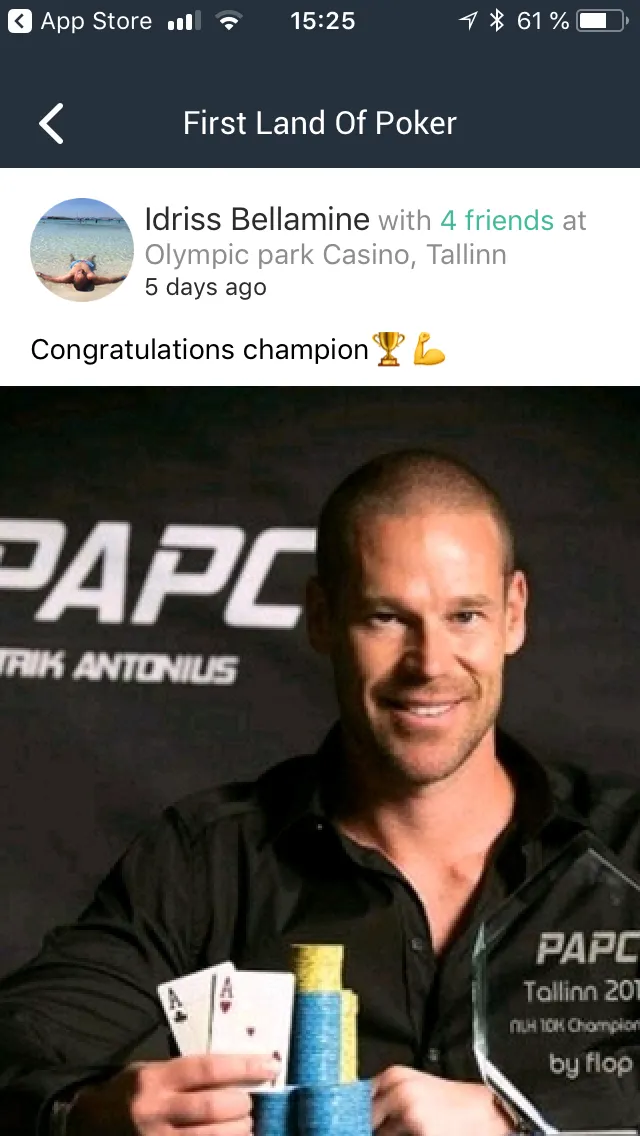Image resolution: width=640 pixels, height=1136 pixels.
Task: Open Idriss Bellamine's profile picture
Action: (82, 249)
